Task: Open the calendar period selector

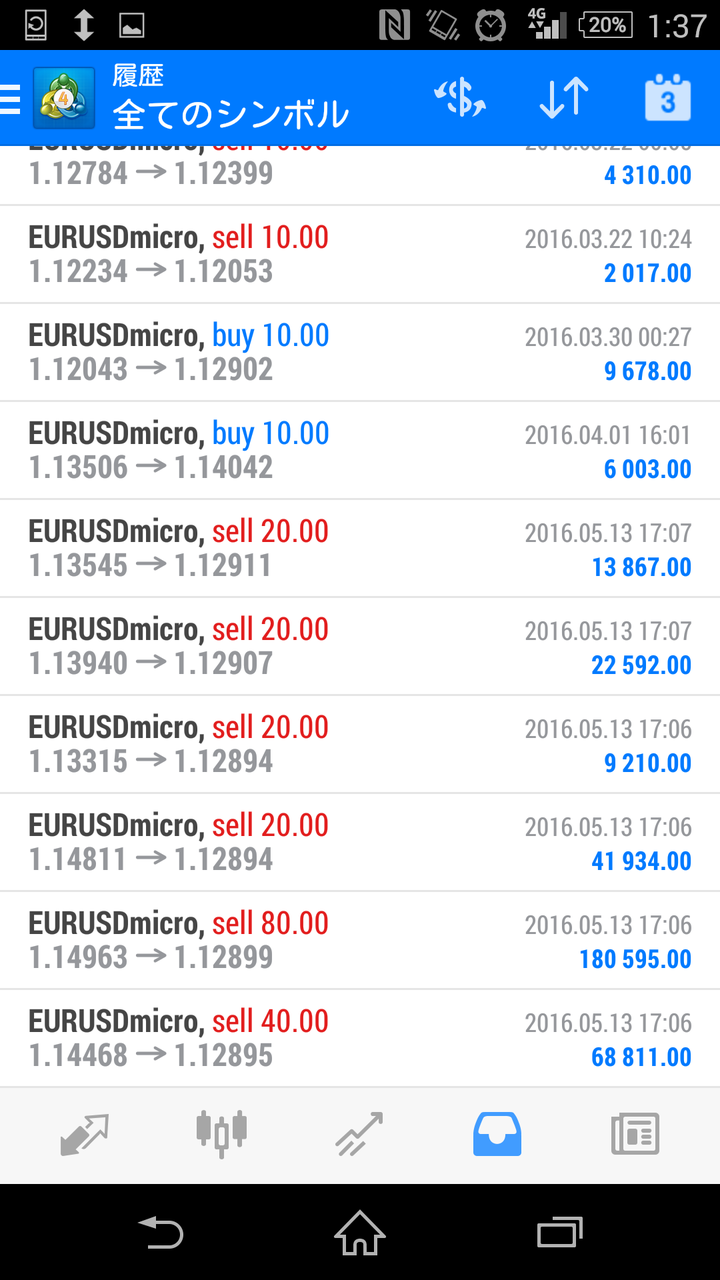Action: pyautogui.click(x=667, y=98)
